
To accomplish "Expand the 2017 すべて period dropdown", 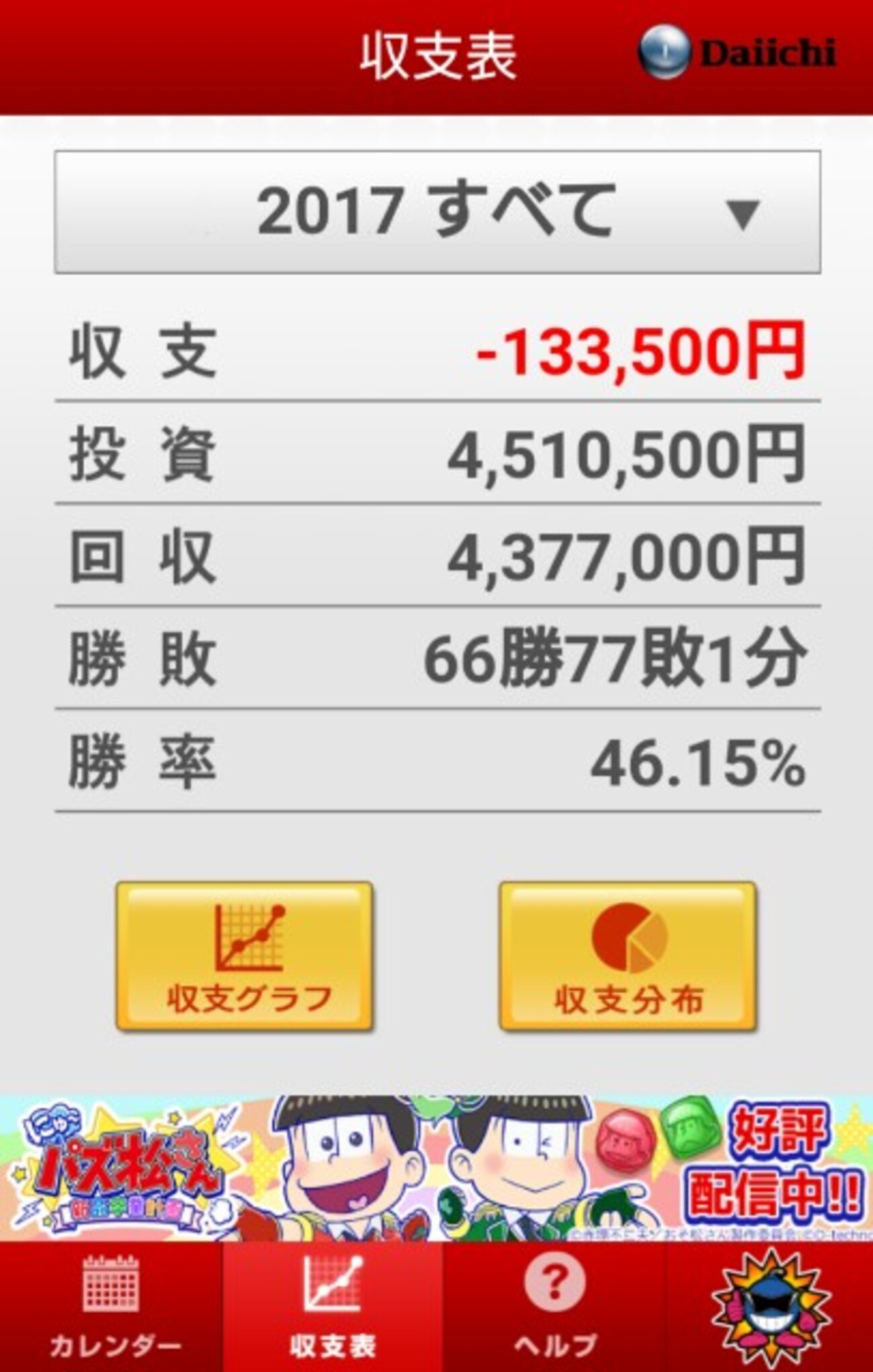I will tap(436, 212).
